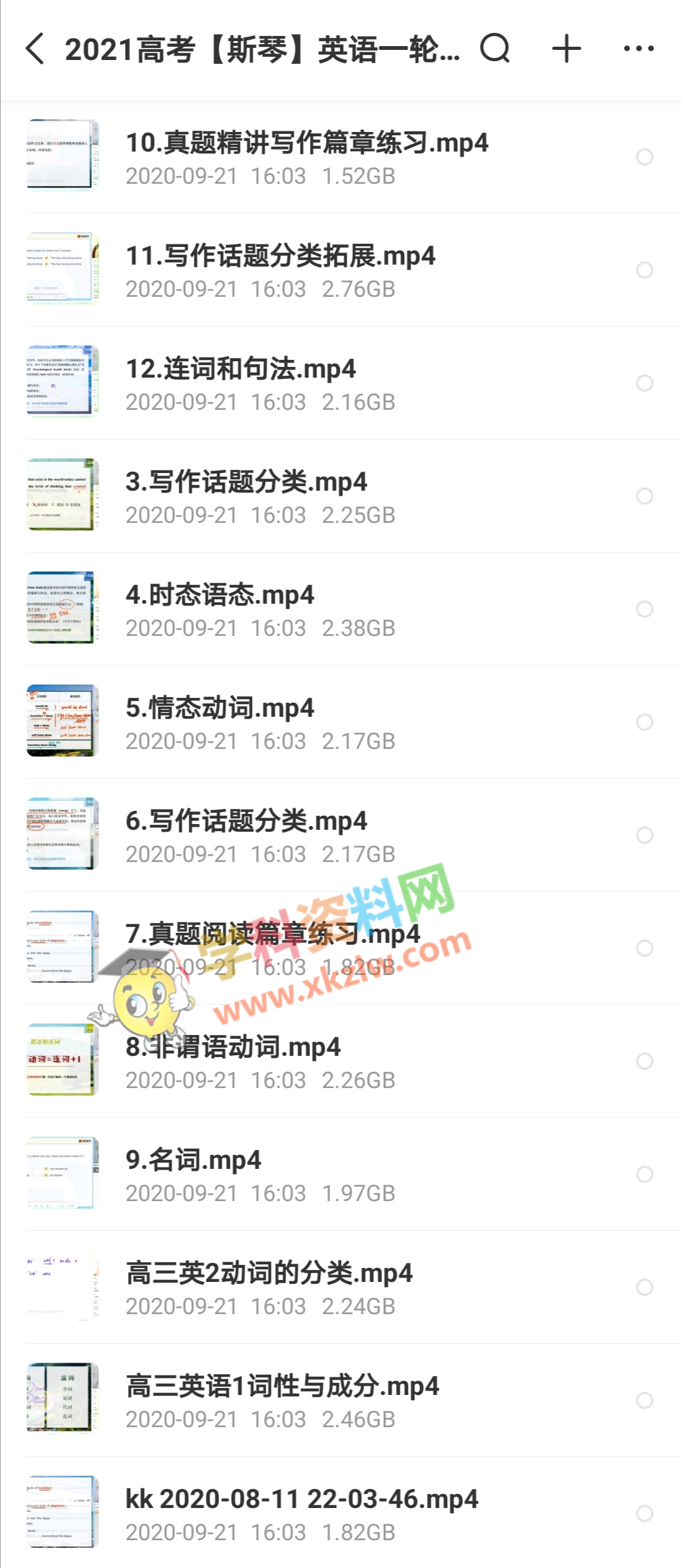Open 3.写作话题分类.mp4 video
This screenshot has height=1568, width=682.
pyautogui.click(x=246, y=482)
